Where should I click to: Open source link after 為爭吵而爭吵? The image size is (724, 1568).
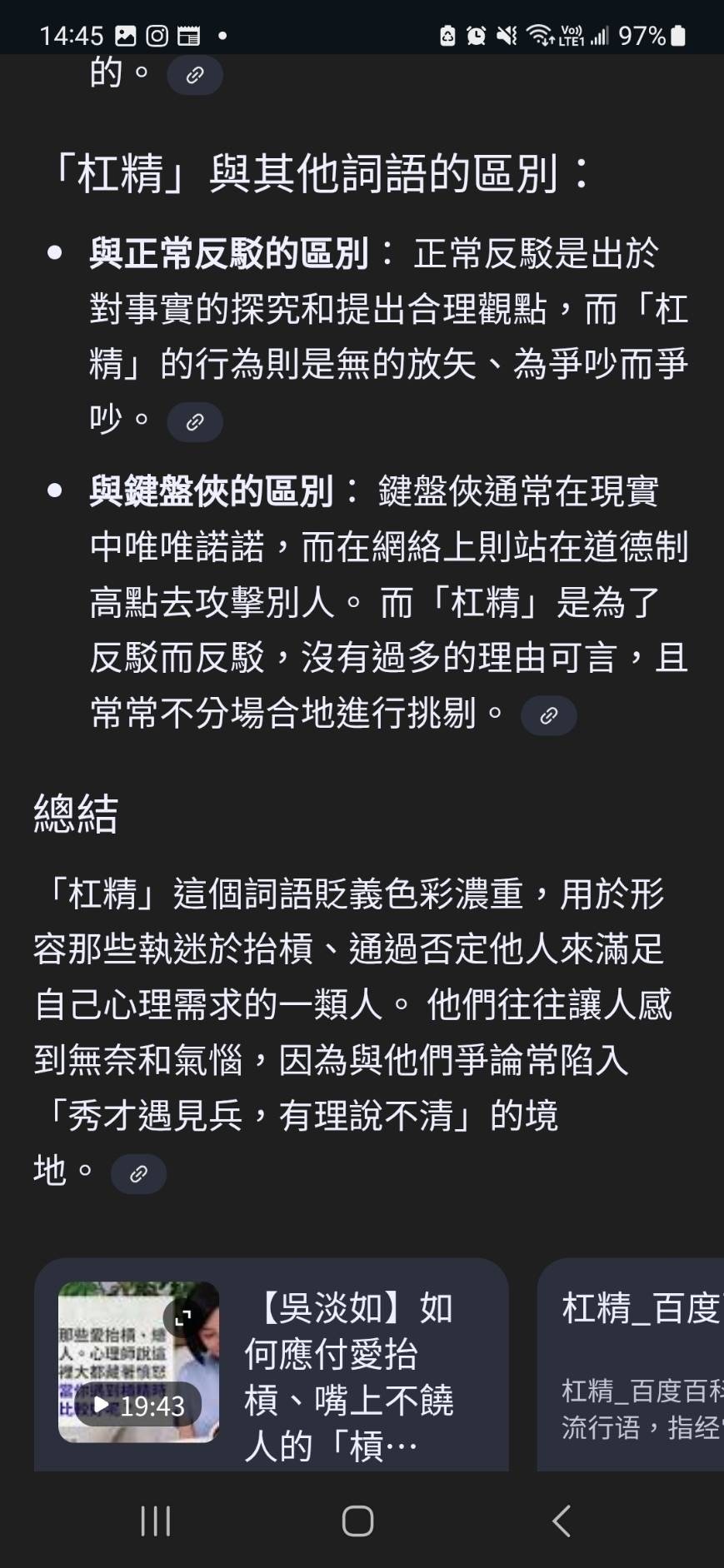194,422
